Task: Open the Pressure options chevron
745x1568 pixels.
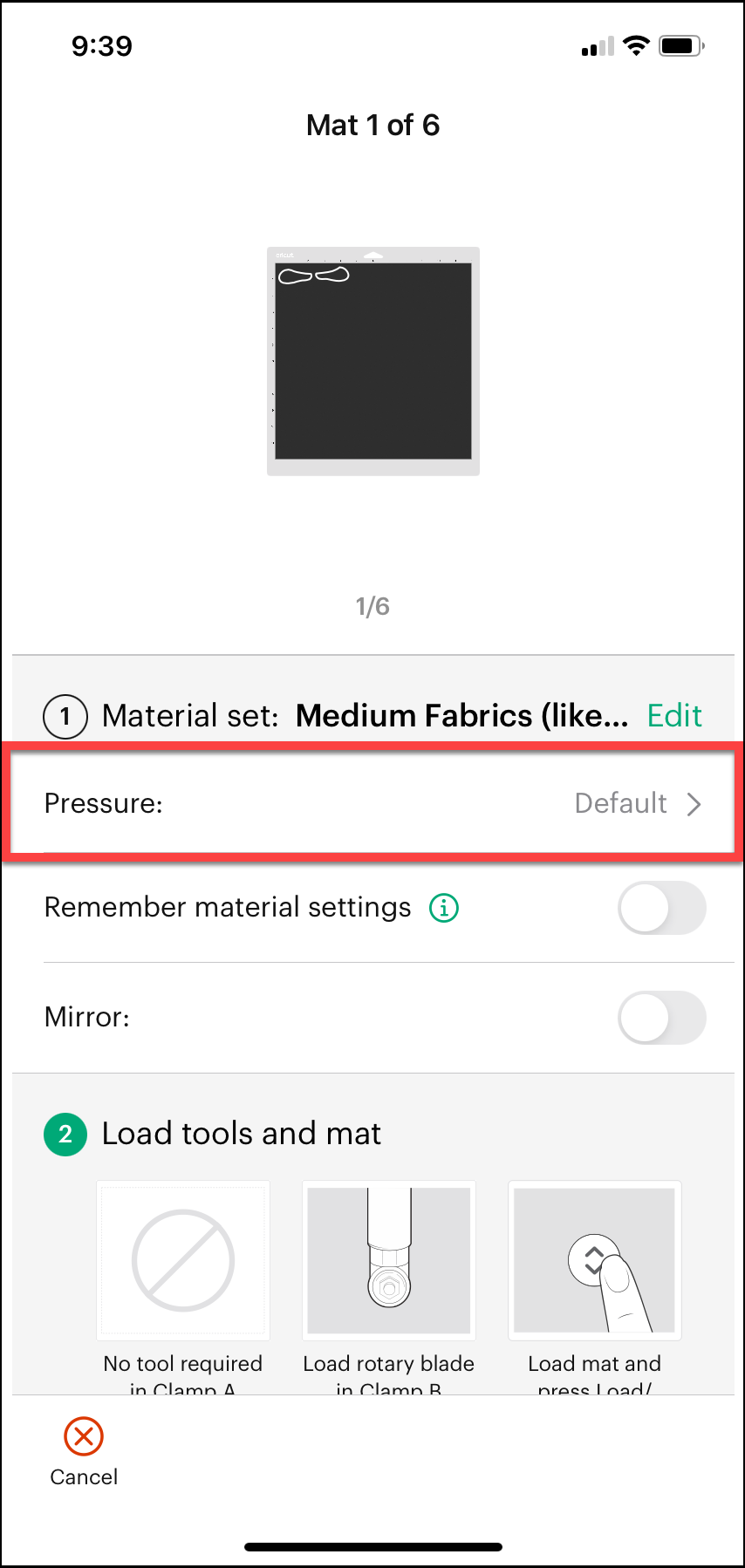Action: 694,804
